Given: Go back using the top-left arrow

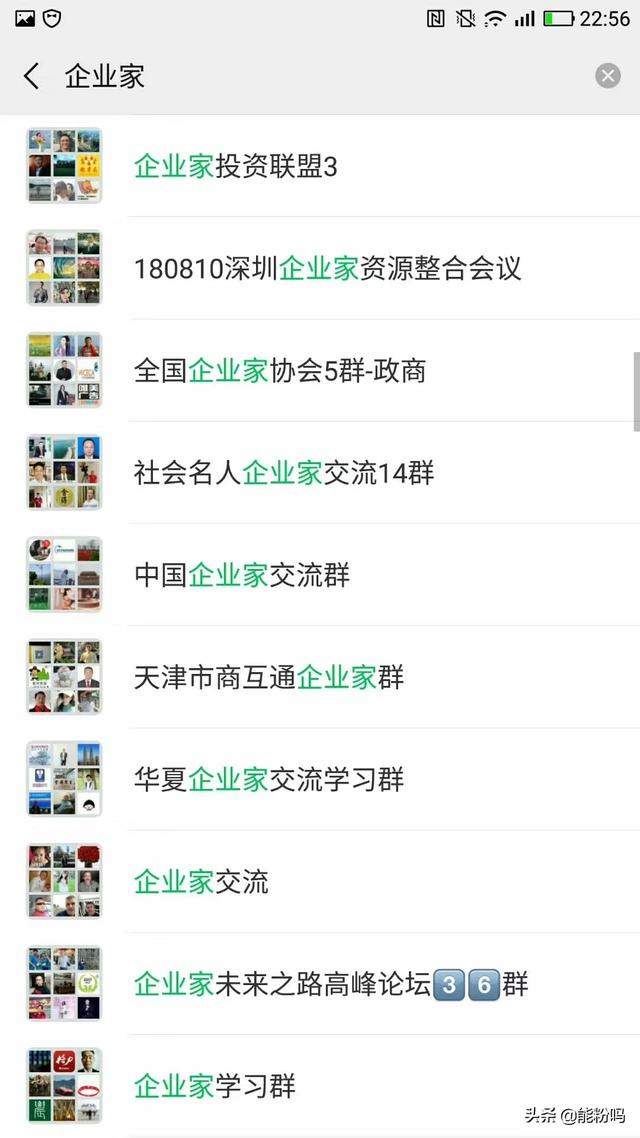Looking at the screenshot, I should [31, 75].
